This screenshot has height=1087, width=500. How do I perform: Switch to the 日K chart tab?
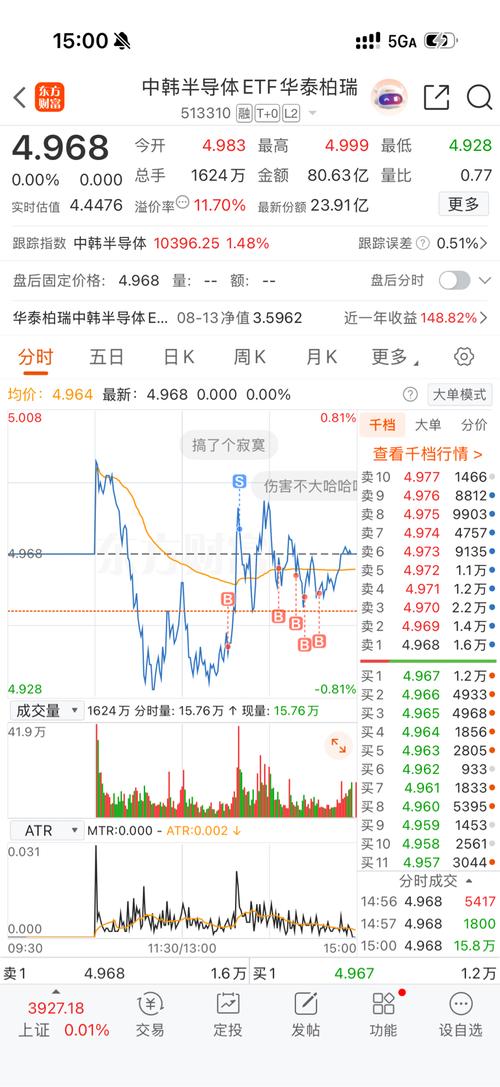point(178,357)
